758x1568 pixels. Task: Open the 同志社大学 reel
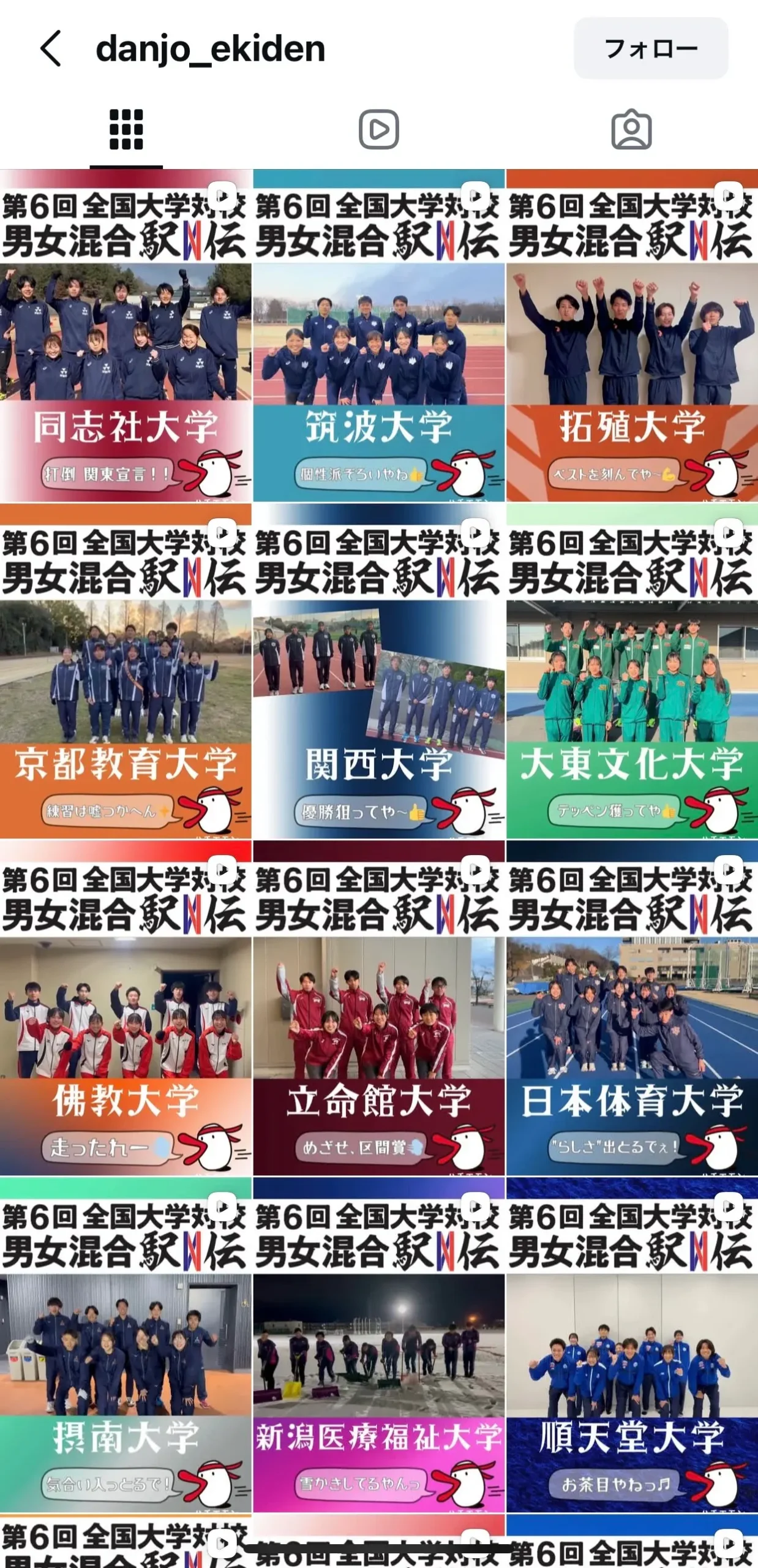[126, 337]
